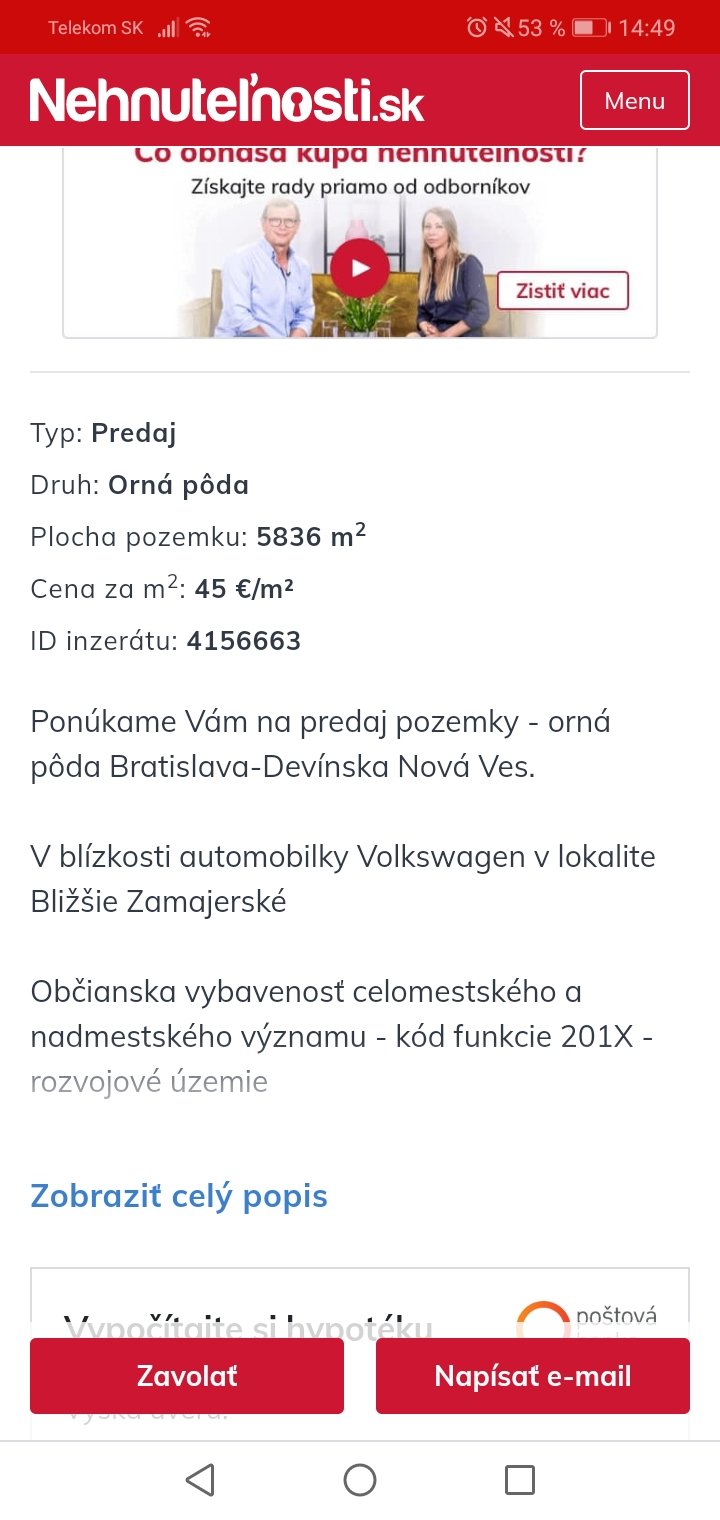Open recent apps overview
Image resolution: width=720 pixels, height=1520 pixels.
point(519,1480)
